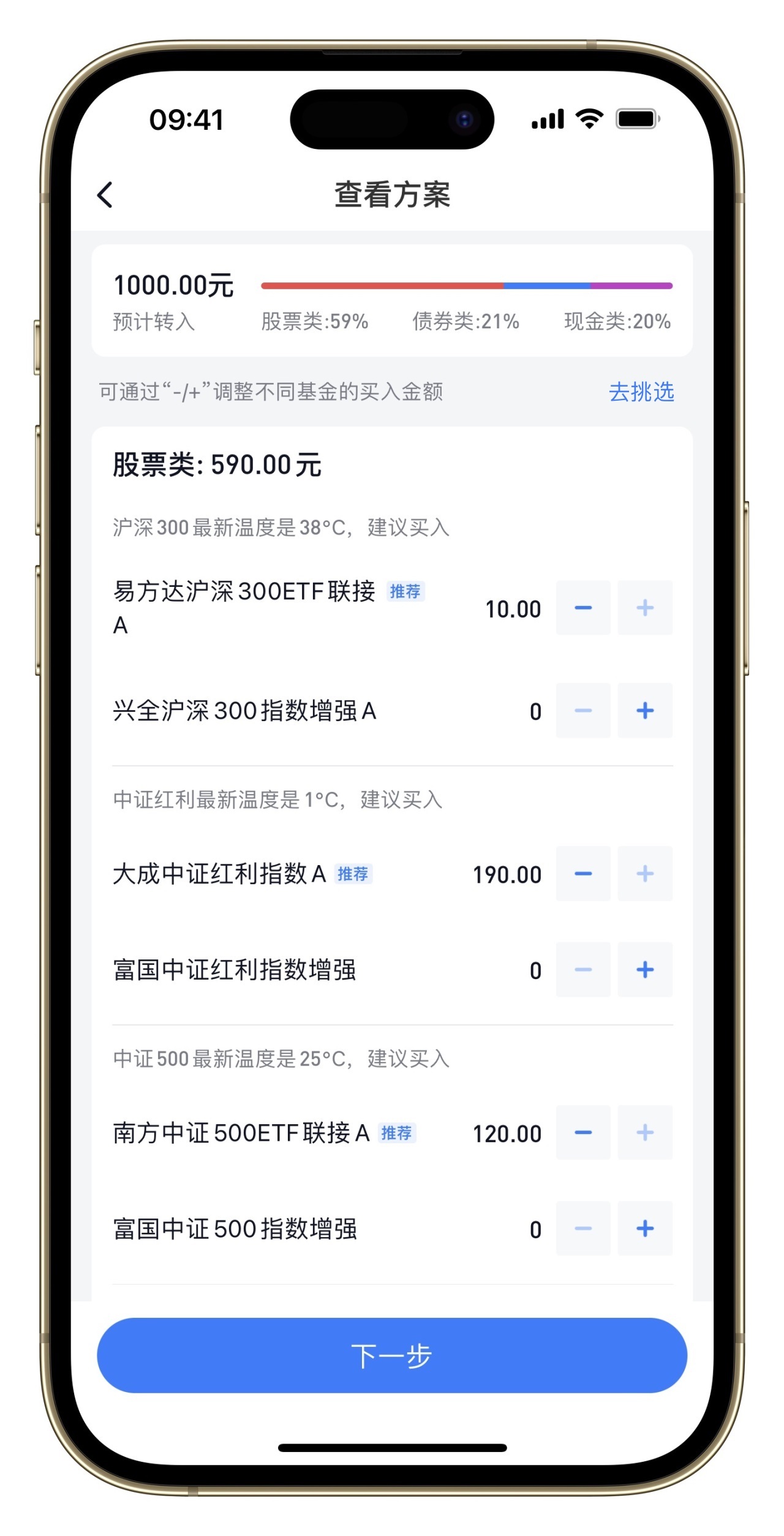Increase amount for 易方达沪深300ETF联接A

tap(644, 608)
